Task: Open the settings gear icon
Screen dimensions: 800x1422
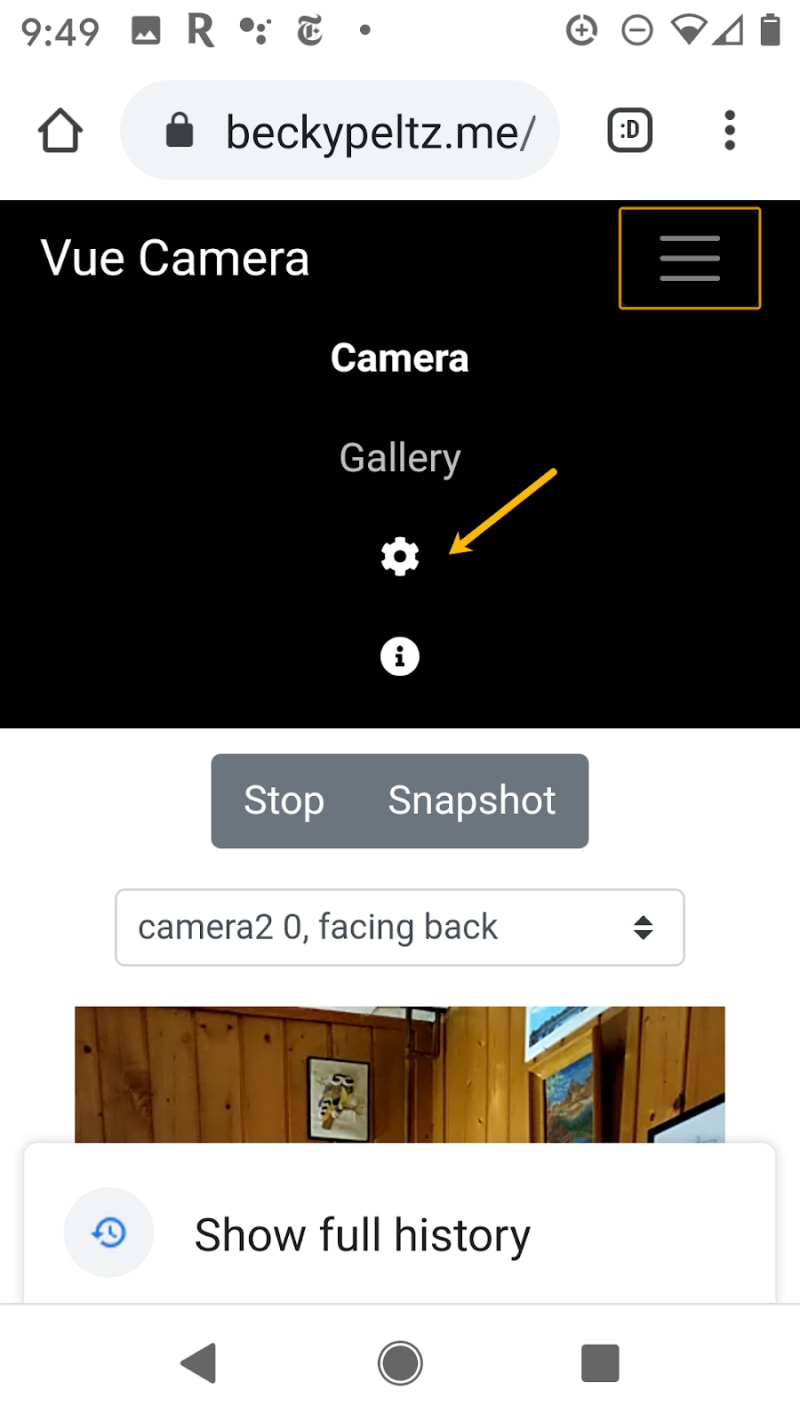Action: click(400, 556)
